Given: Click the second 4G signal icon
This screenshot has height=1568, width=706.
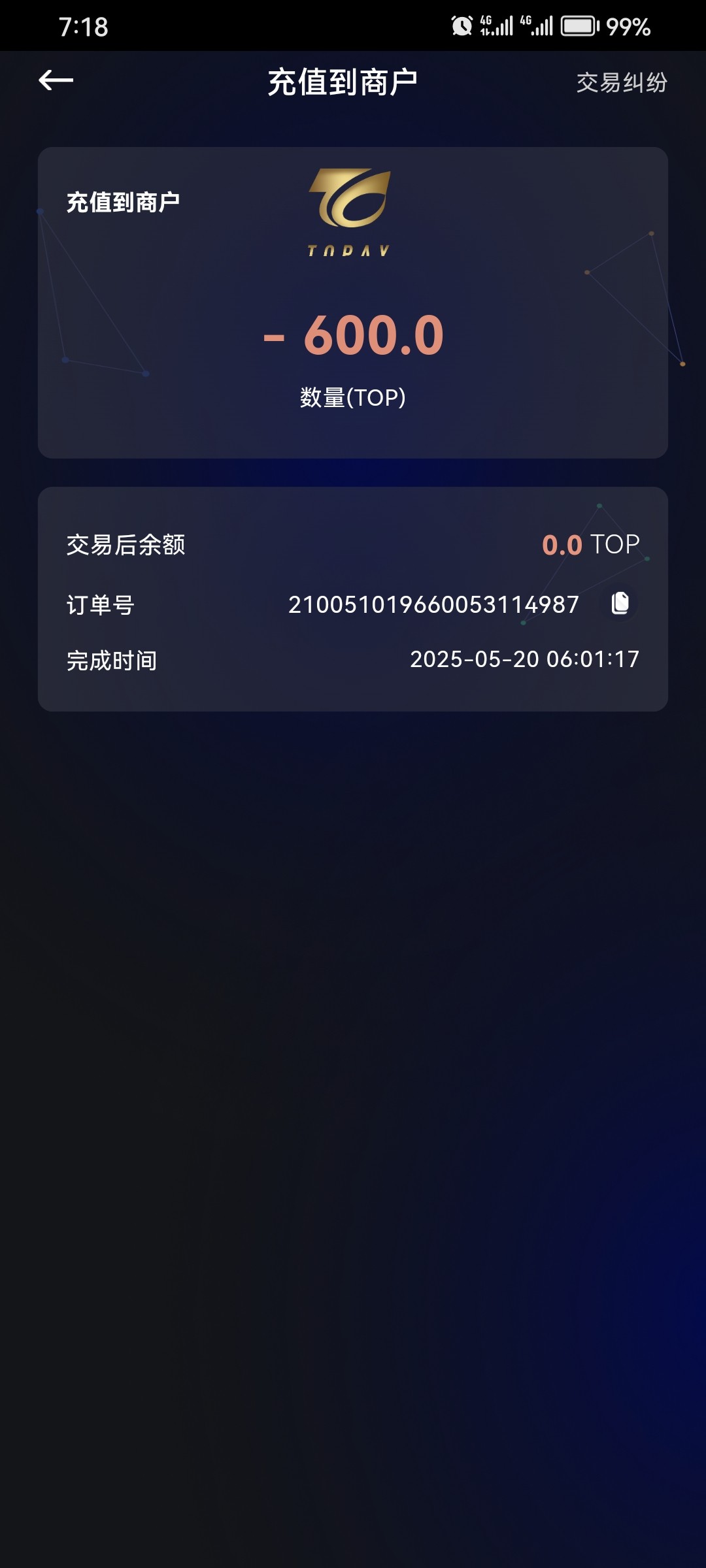Looking at the screenshot, I should coord(537,25).
